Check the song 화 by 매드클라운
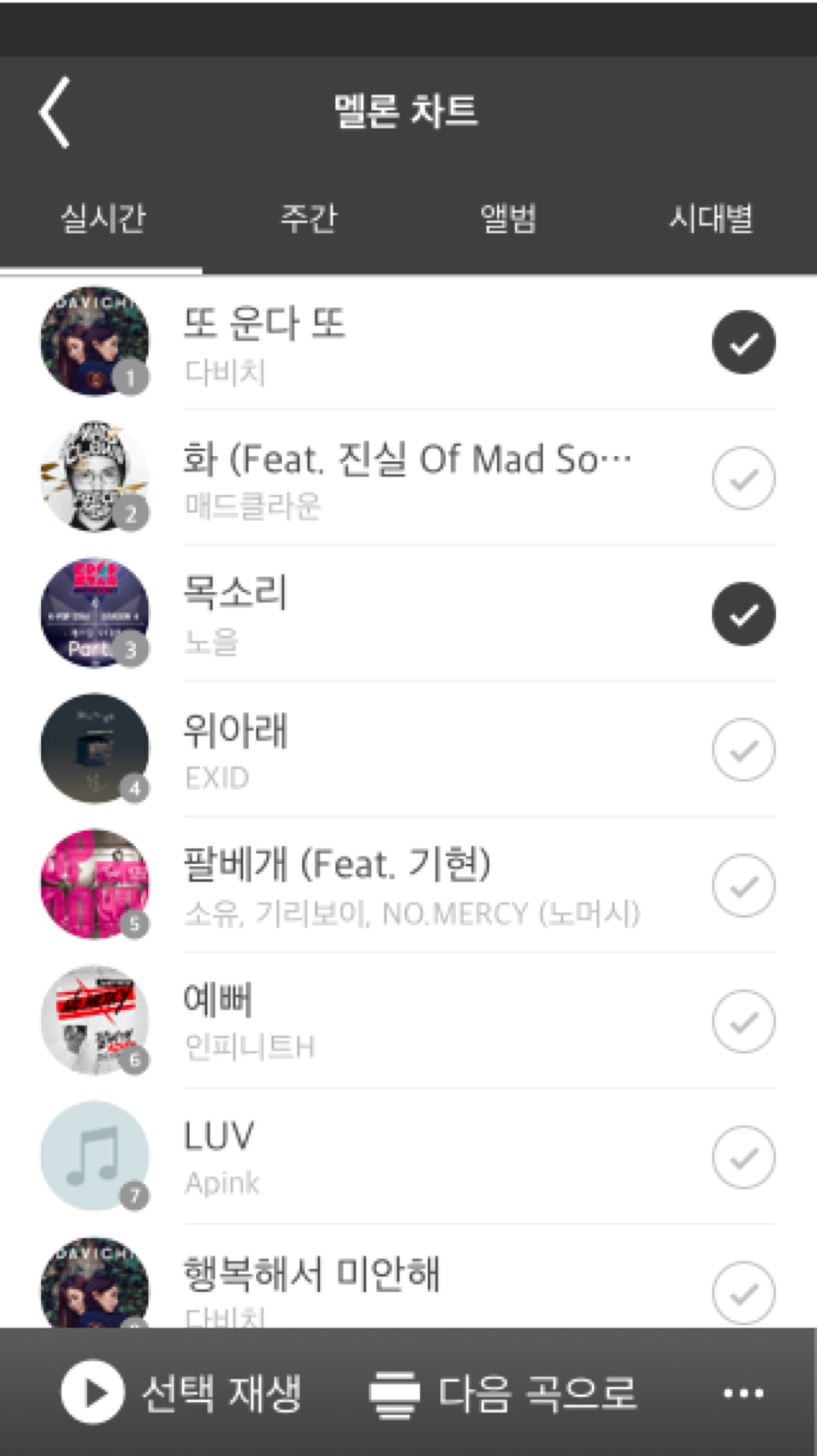Screen dimensions: 817x1456 (x=743, y=478)
